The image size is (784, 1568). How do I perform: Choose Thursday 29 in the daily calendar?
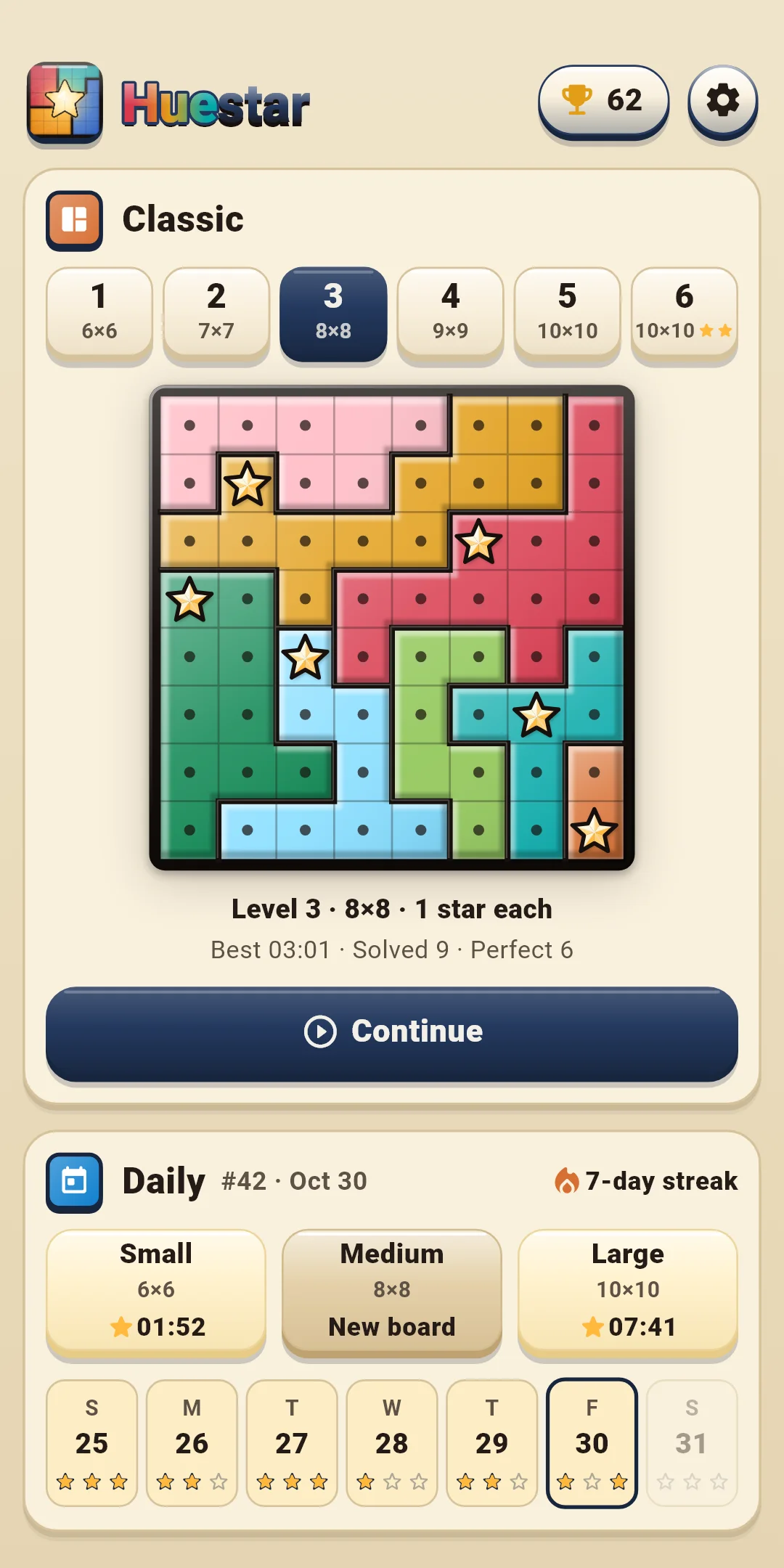tap(492, 1443)
